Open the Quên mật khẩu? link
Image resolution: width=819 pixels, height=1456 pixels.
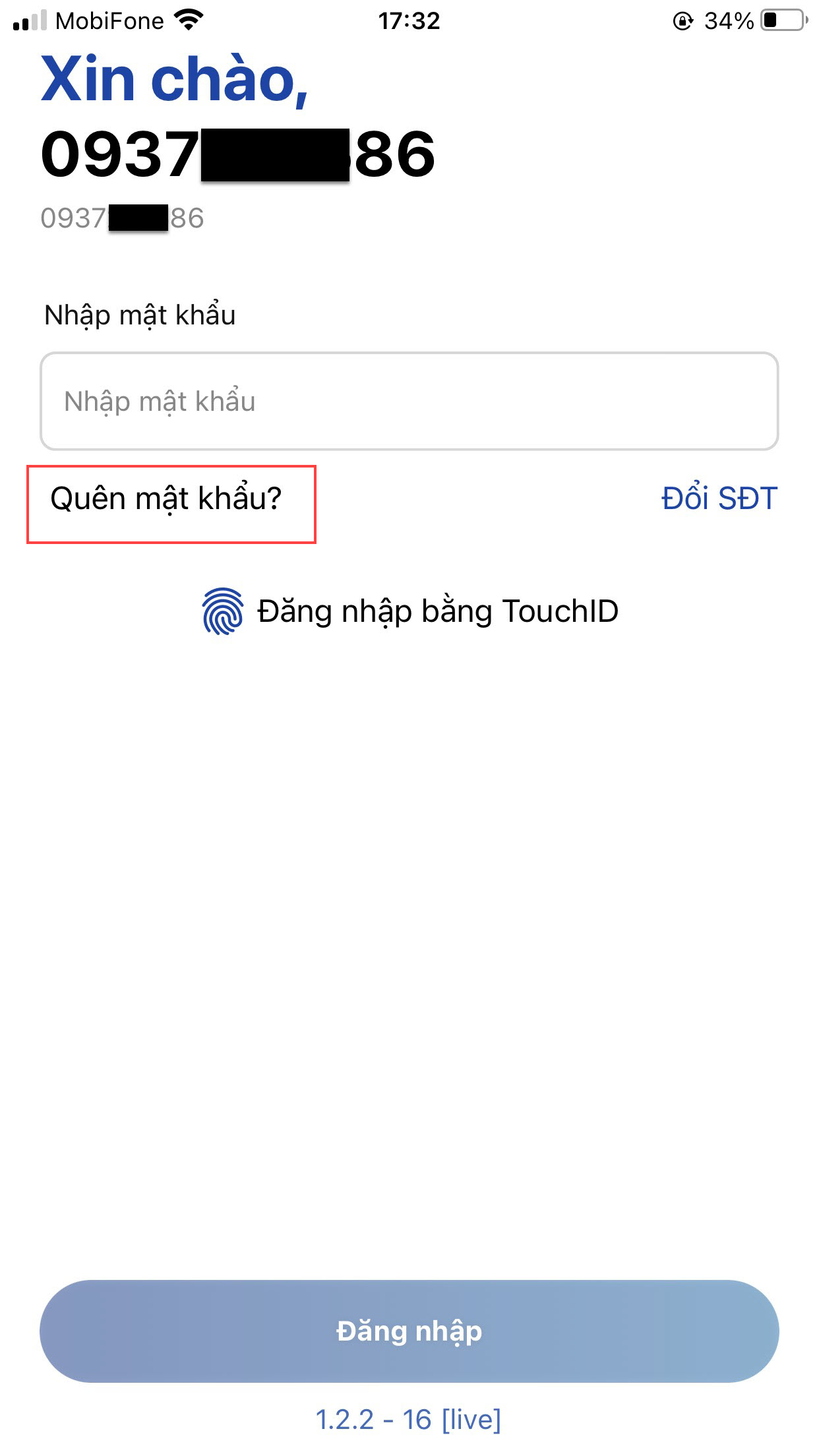[x=166, y=499]
